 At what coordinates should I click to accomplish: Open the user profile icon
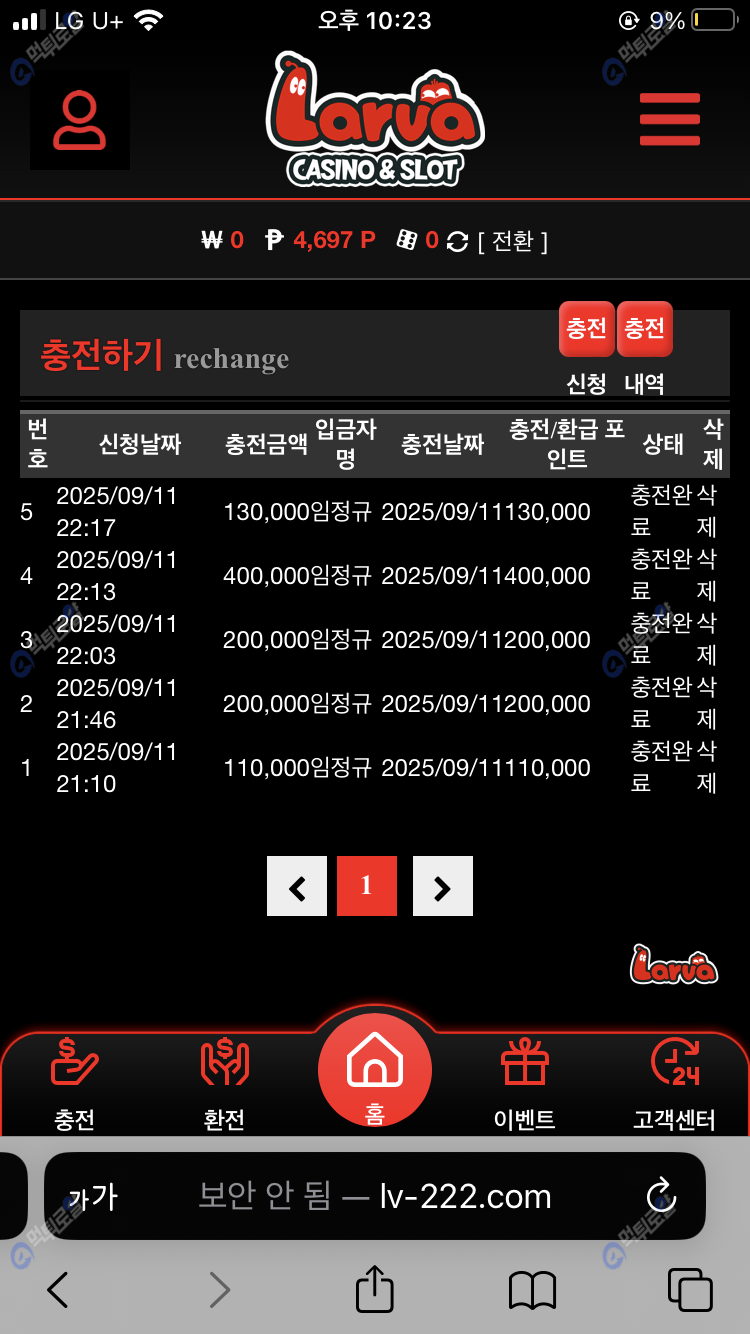tap(79, 120)
